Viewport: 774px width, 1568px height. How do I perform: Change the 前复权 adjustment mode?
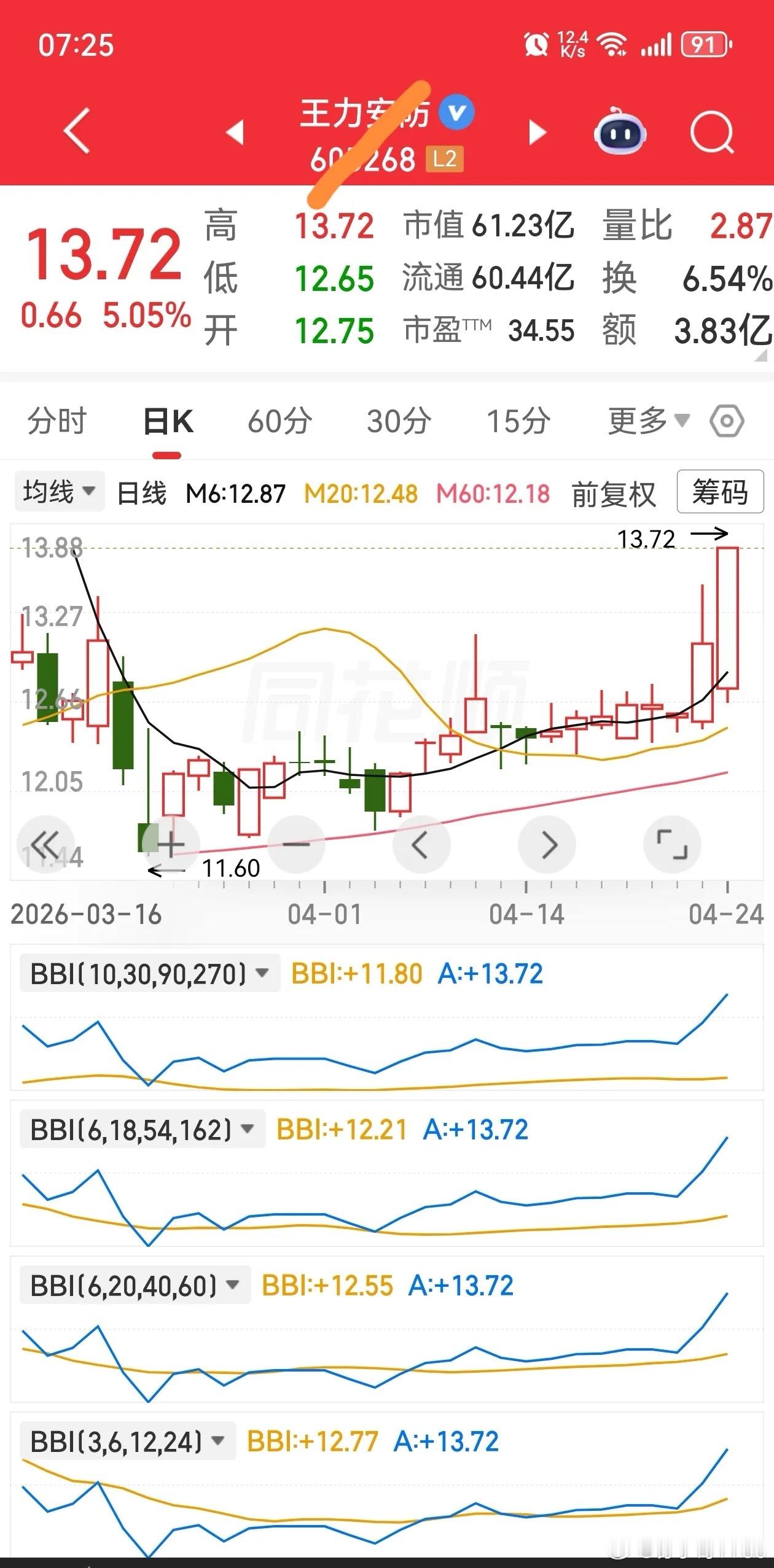pyautogui.click(x=614, y=494)
